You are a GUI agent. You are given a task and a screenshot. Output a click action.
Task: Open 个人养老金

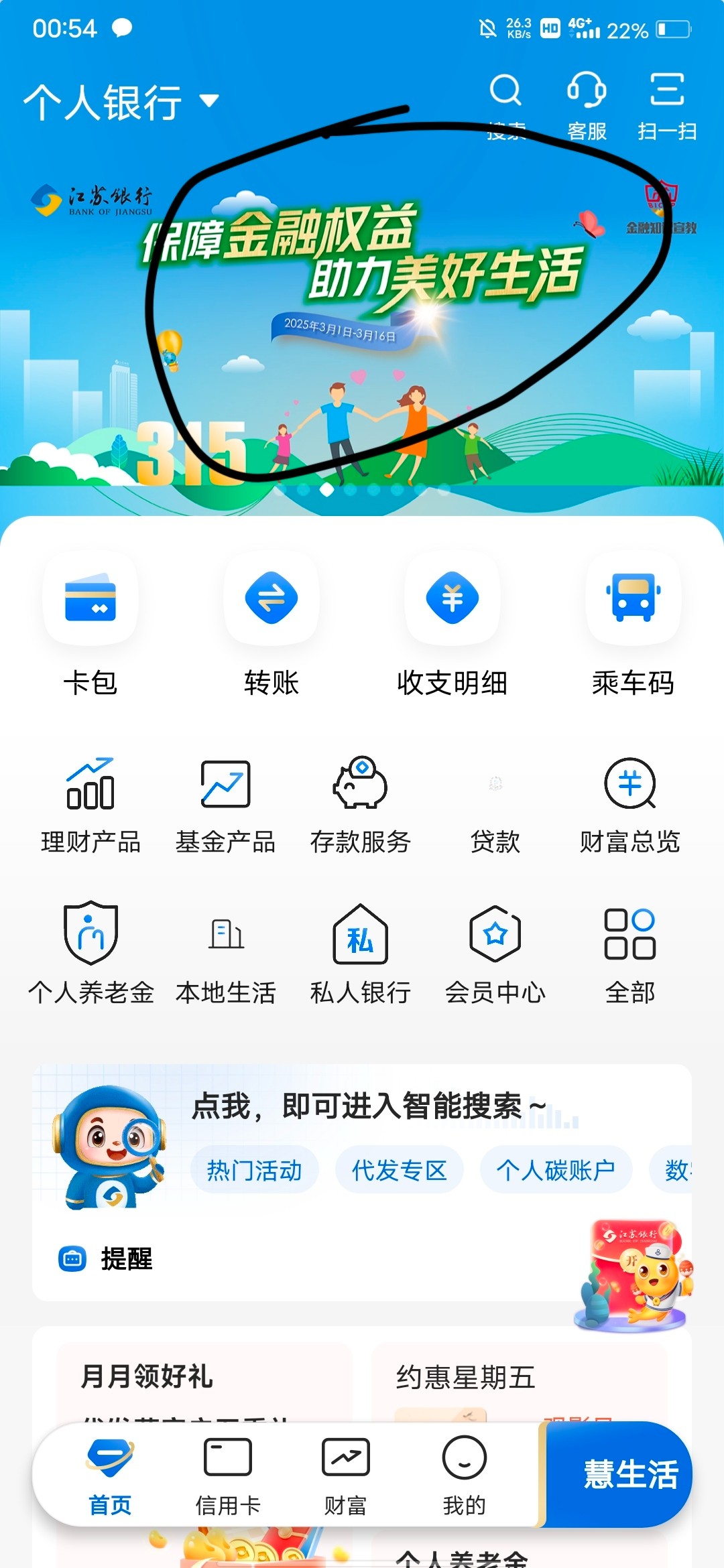(90, 953)
